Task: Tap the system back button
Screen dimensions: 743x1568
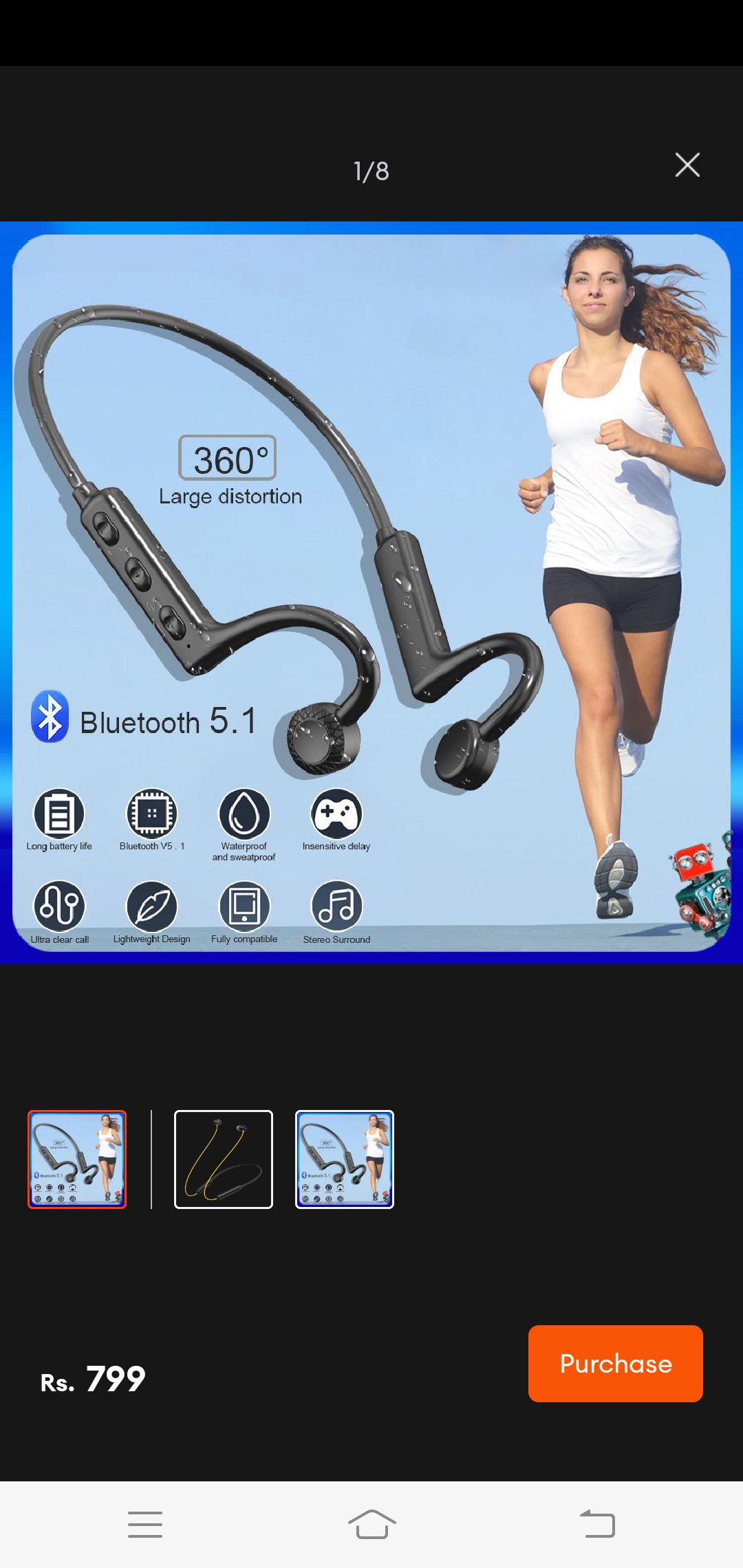Action: 597,1524
